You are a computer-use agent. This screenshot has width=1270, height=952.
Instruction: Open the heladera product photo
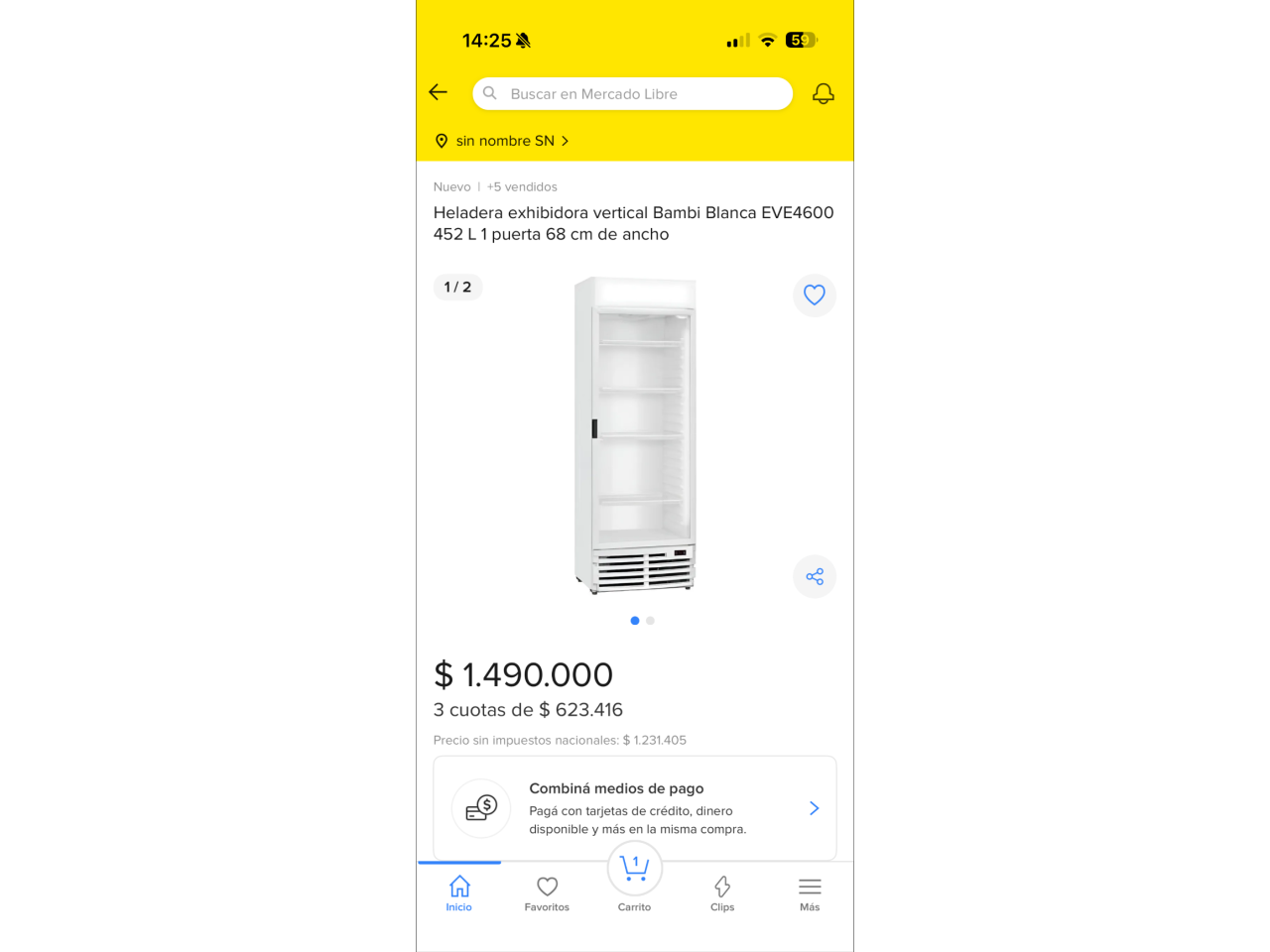(x=635, y=435)
